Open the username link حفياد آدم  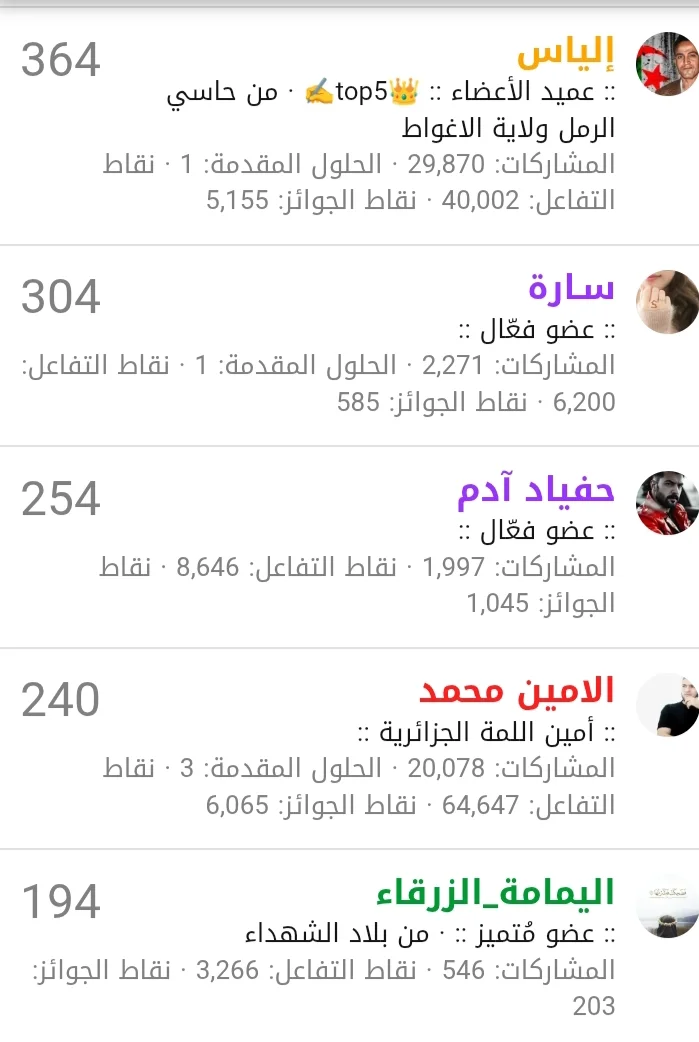536,491
